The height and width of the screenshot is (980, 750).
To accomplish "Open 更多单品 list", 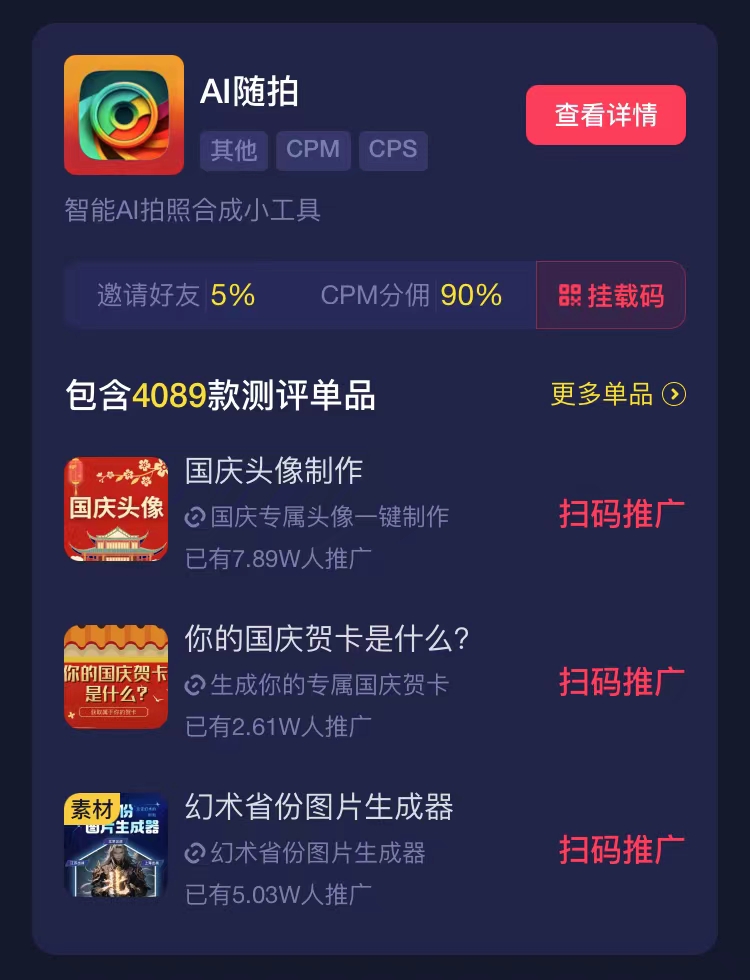I will pyautogui.click(x=601, y=395).
